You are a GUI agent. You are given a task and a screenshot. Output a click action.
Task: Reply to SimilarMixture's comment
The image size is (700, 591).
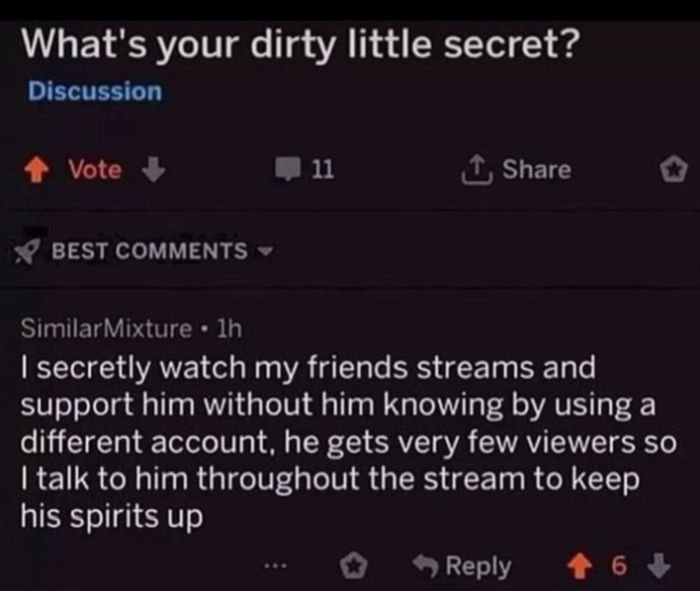pyautogui.click(x=463, y=567)
